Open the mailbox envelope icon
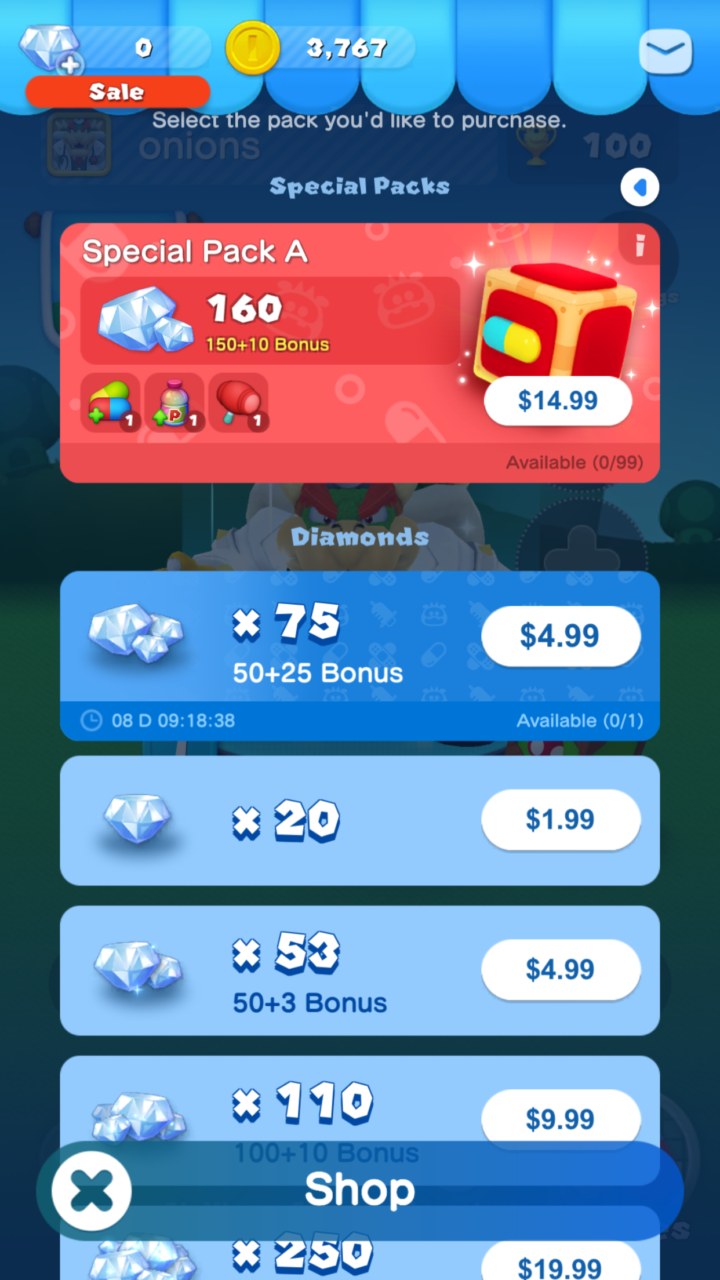The height and width of the screenshot is (1280, 720). click(x=665, y=50)
